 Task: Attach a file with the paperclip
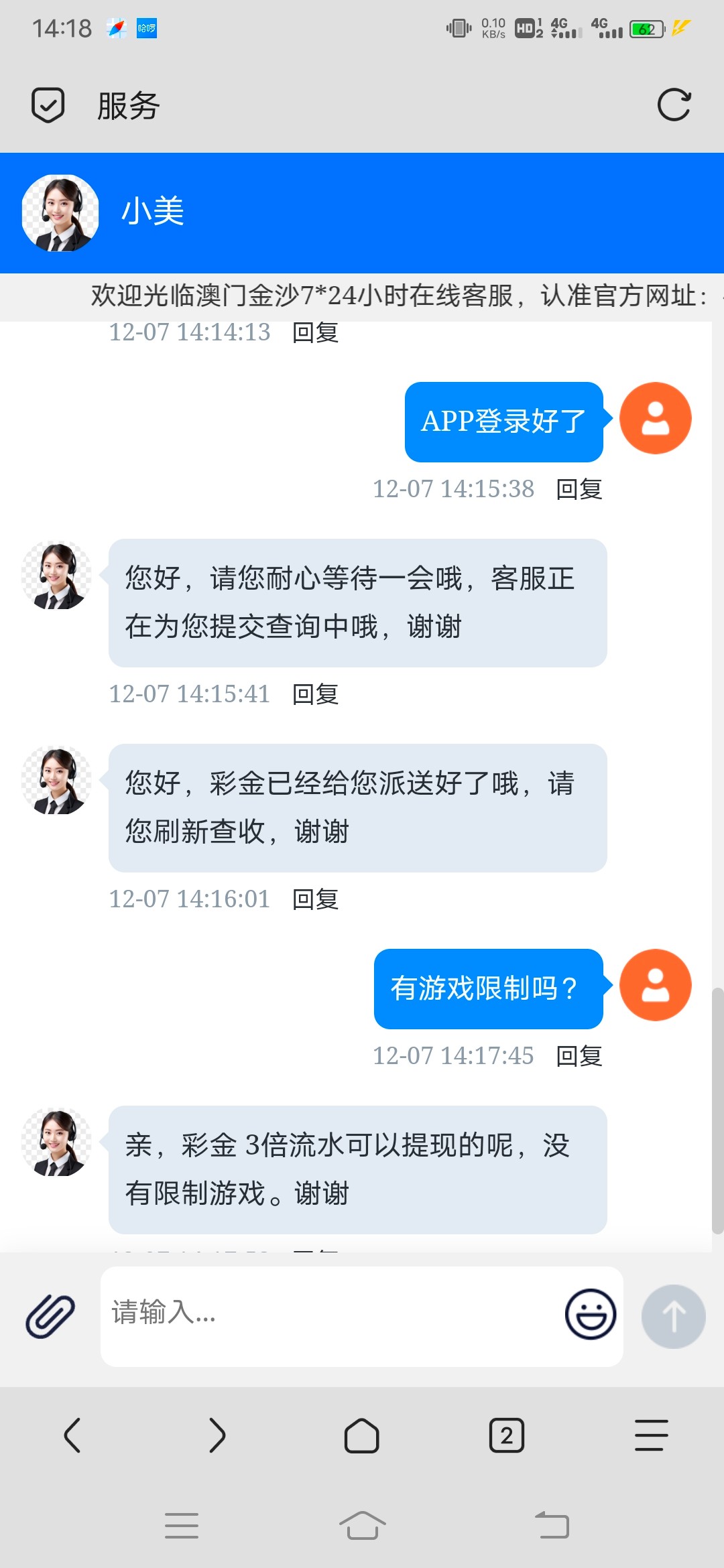pos(50,1316)
